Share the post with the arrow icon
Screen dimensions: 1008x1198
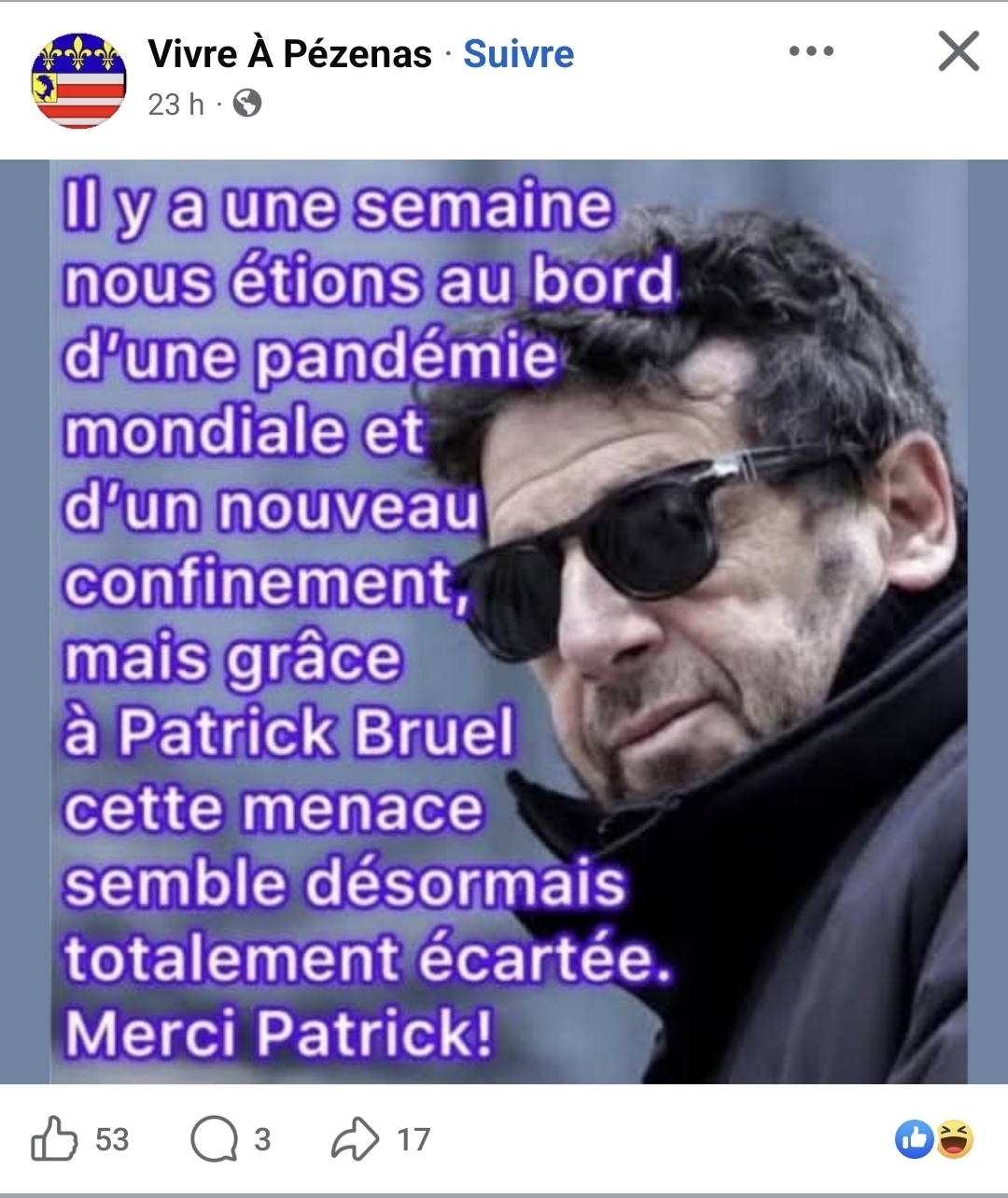[356, 1139]
